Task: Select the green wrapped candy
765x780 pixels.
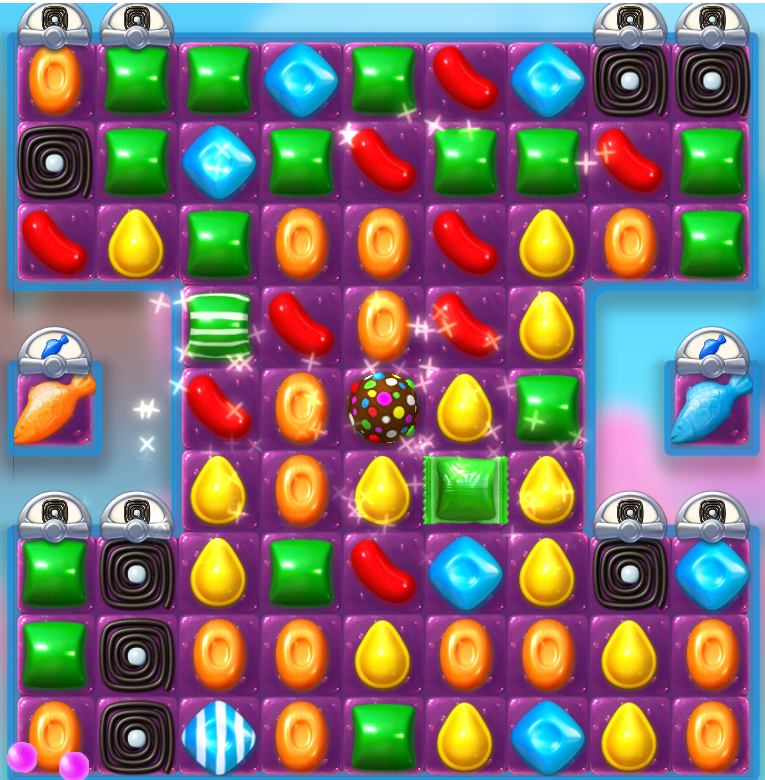Action: click(x=465, y=489)
